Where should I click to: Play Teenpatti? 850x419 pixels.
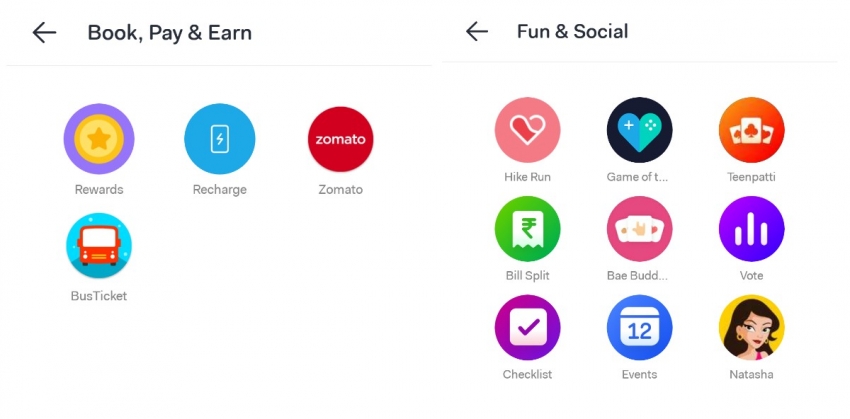coord(751,130)
